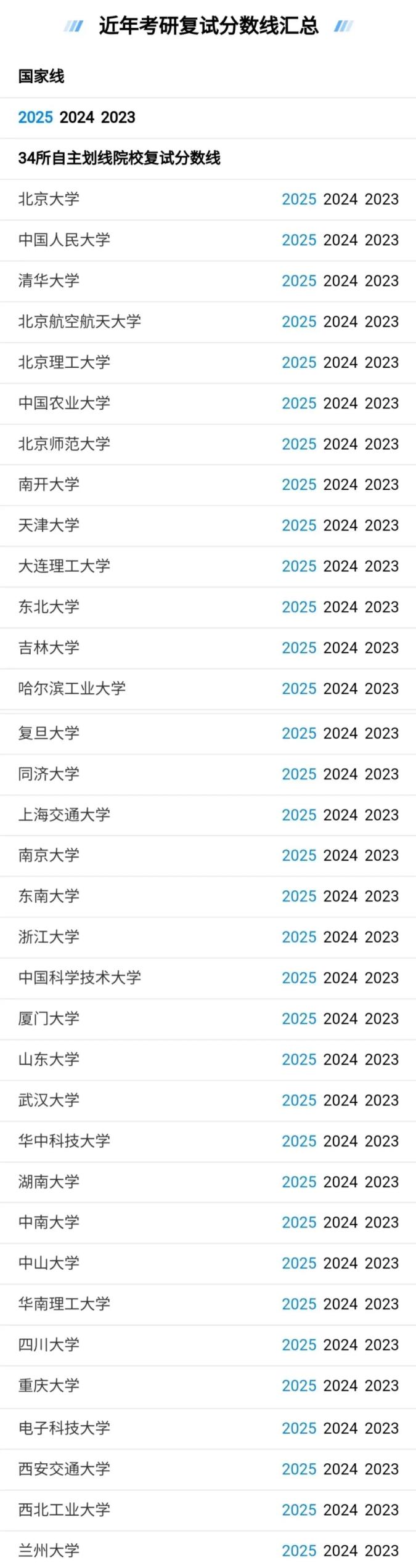Open 中国人民大学 2023 score line
Image resolution: width=416 pixels, height=1568 pixels.
click(x=381, y=240)
